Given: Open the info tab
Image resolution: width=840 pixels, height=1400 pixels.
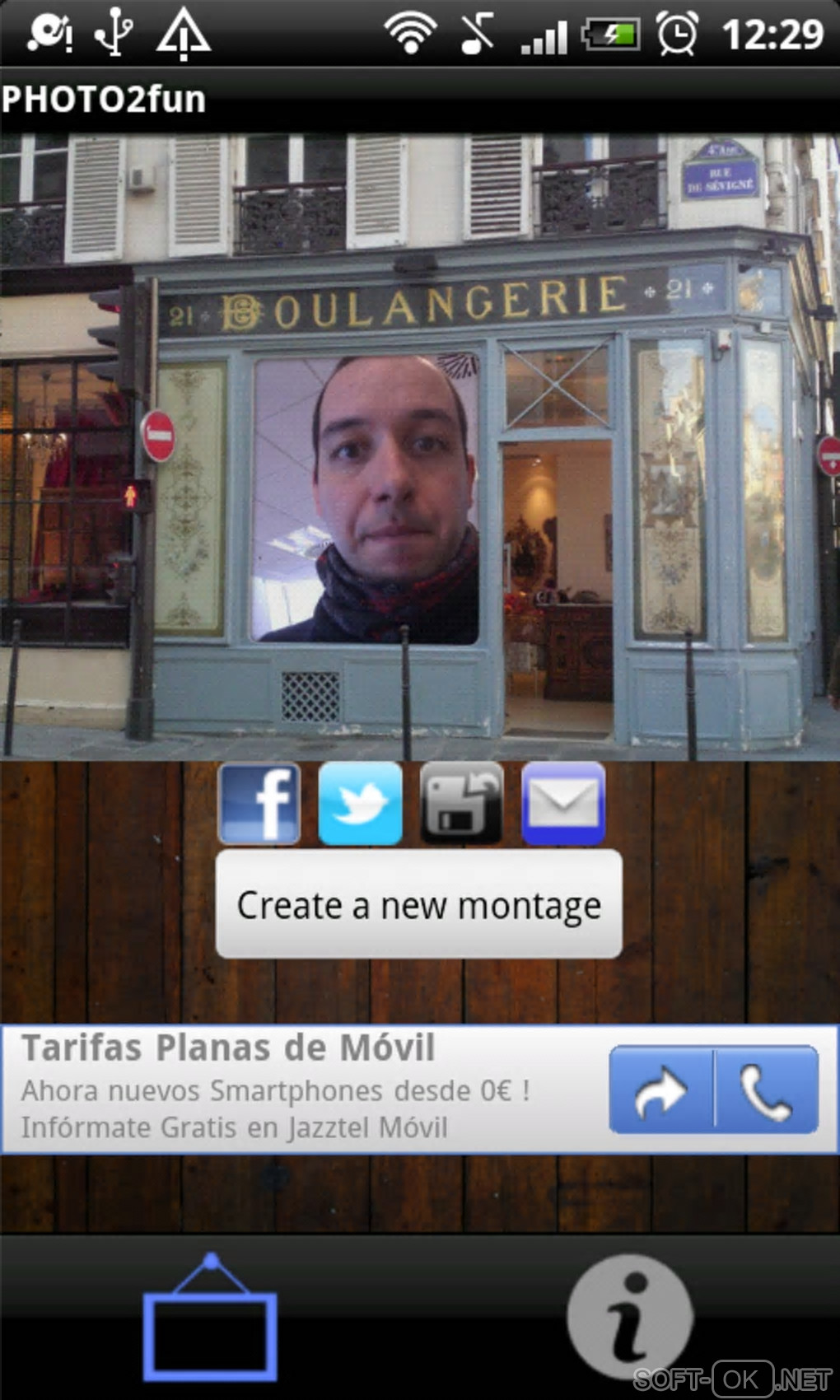Looking at the screenshot, I should tap(629, 1316).
